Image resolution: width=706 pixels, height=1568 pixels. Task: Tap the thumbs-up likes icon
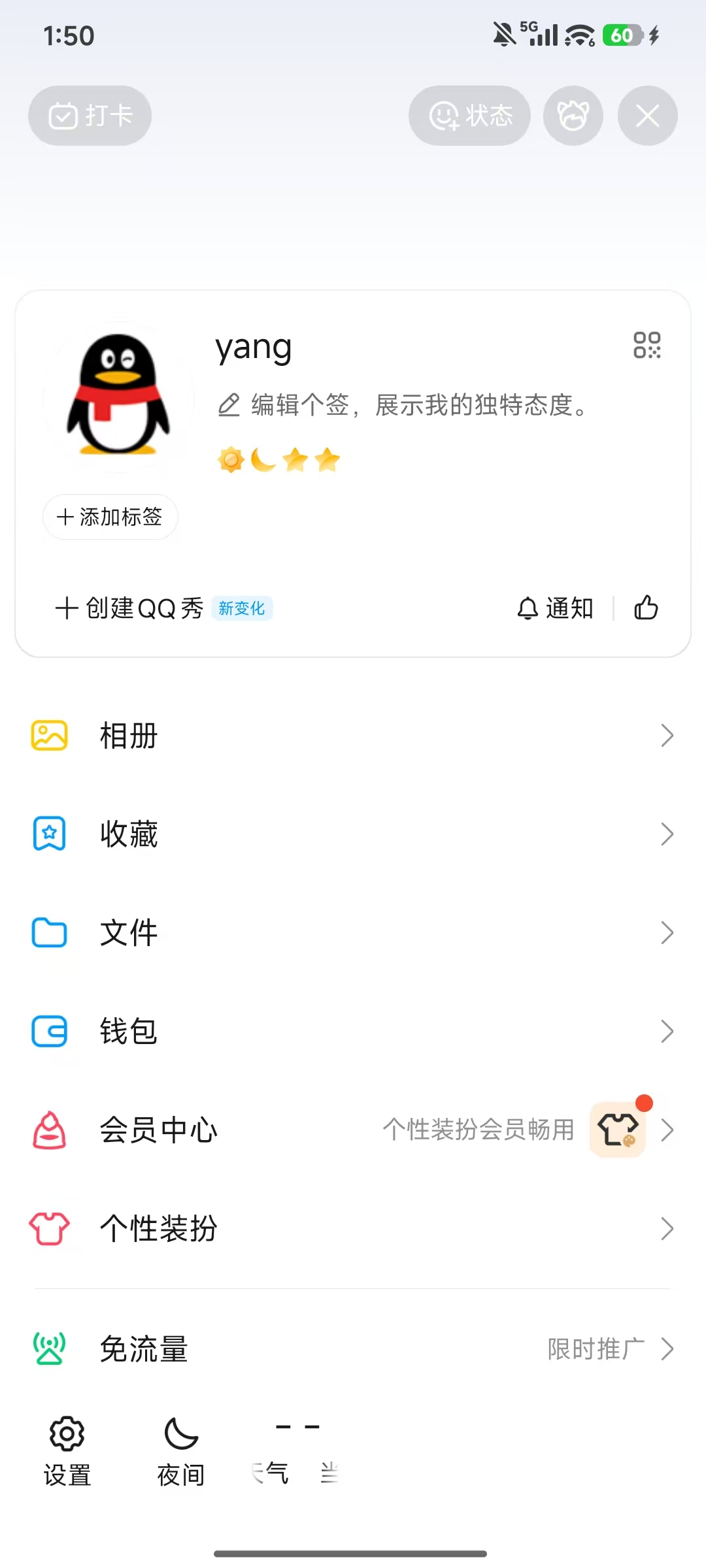646,608
